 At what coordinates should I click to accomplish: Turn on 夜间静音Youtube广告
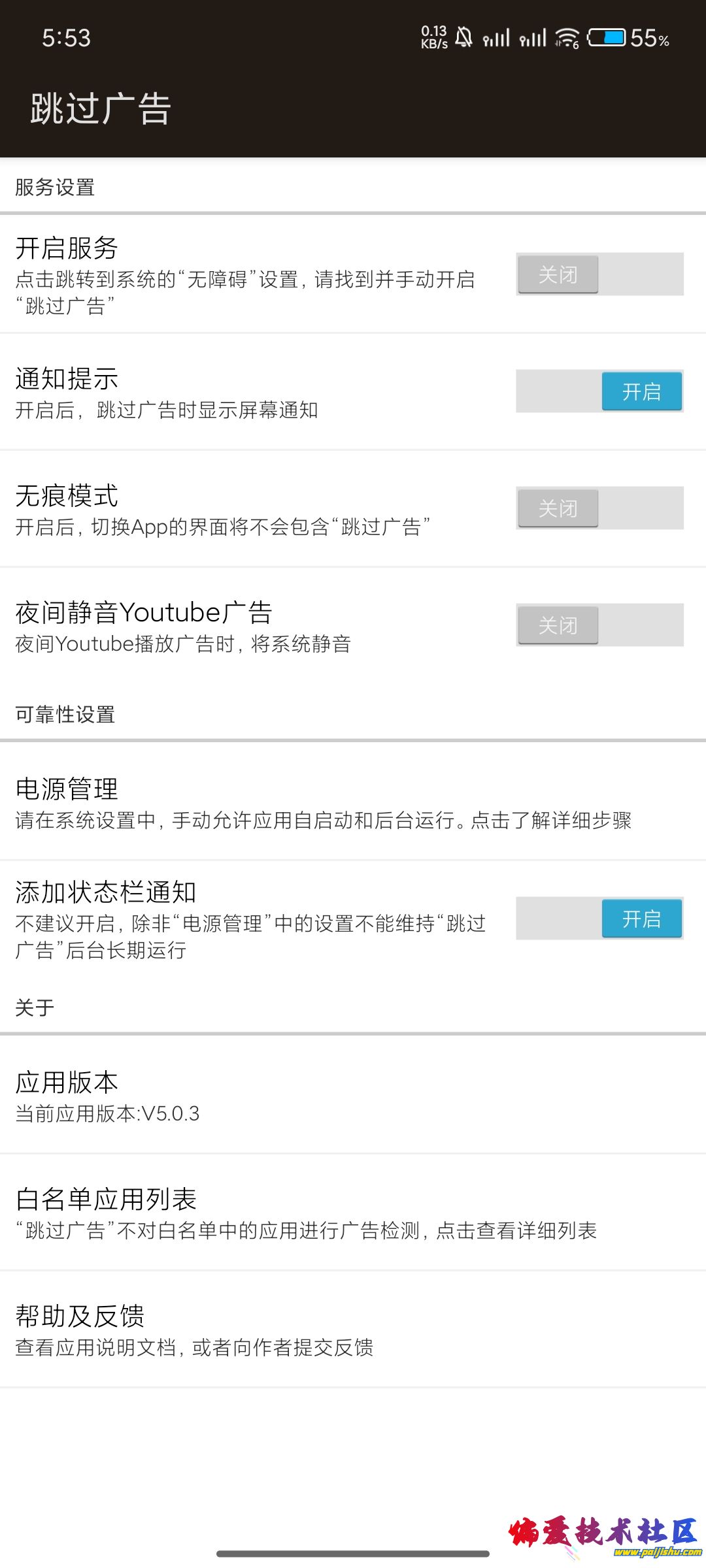point(599,625)
